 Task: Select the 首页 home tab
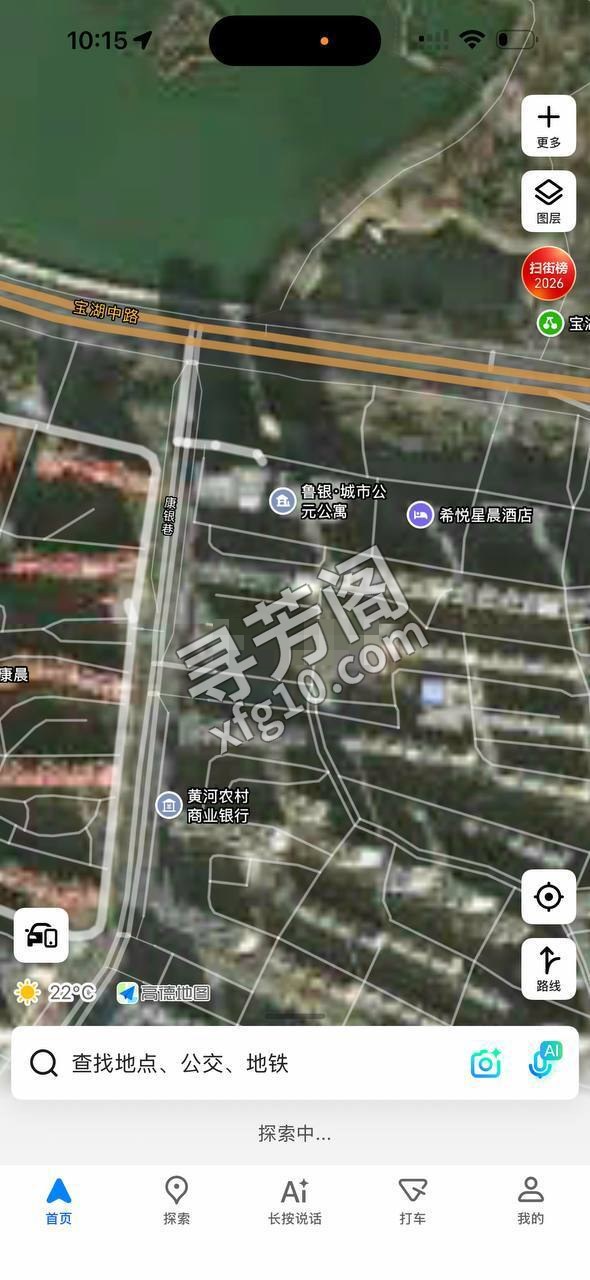point(59,1201)
